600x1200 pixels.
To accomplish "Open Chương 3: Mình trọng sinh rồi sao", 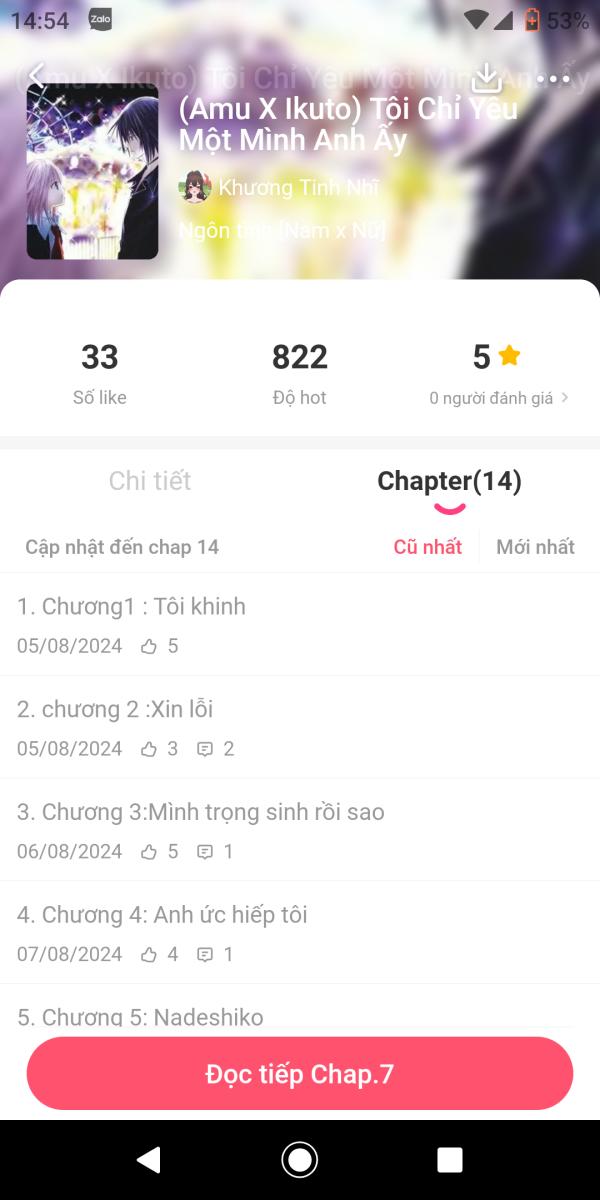I will [200, 812].
